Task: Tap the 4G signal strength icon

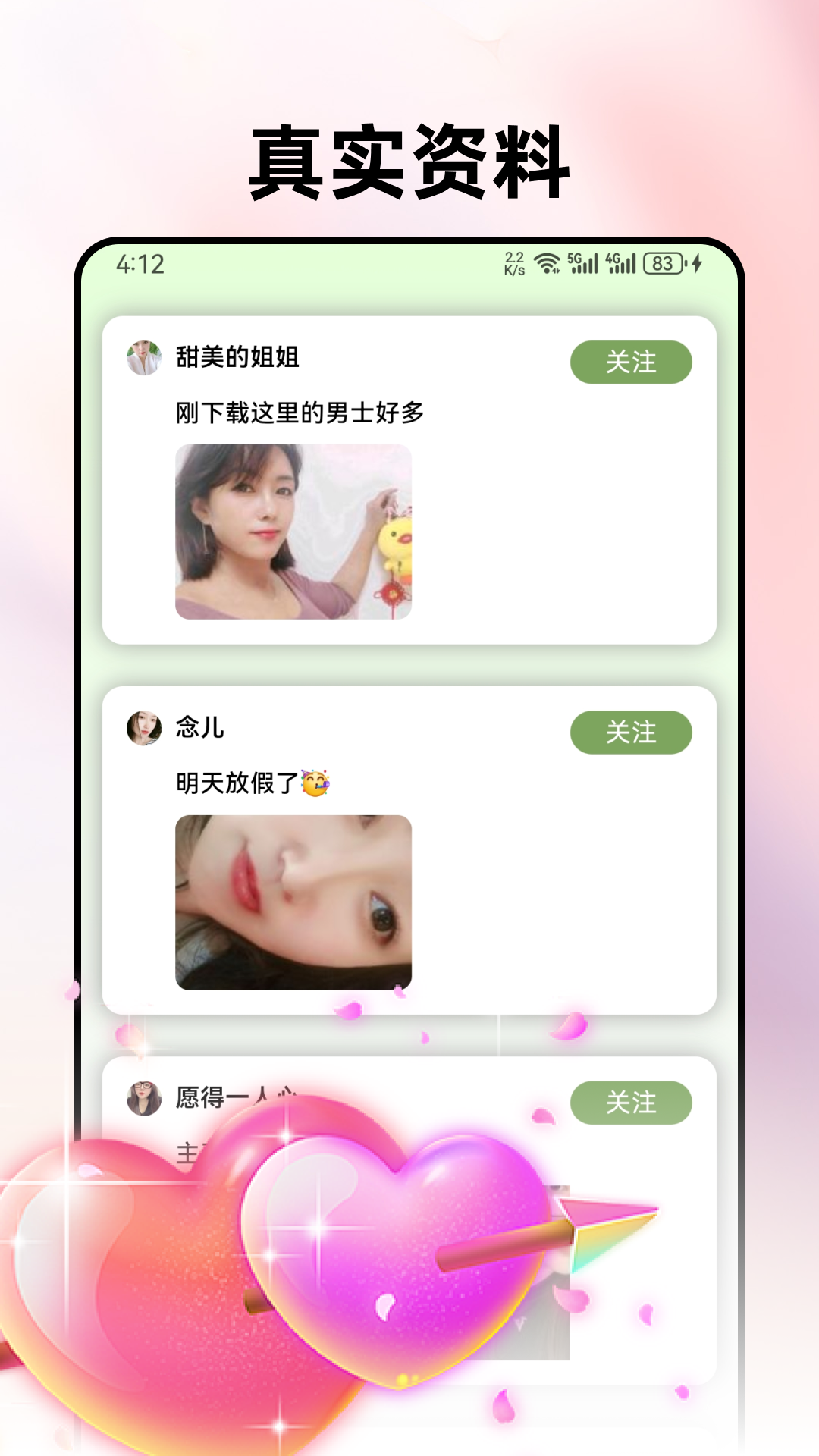Action: coord(622,266)
